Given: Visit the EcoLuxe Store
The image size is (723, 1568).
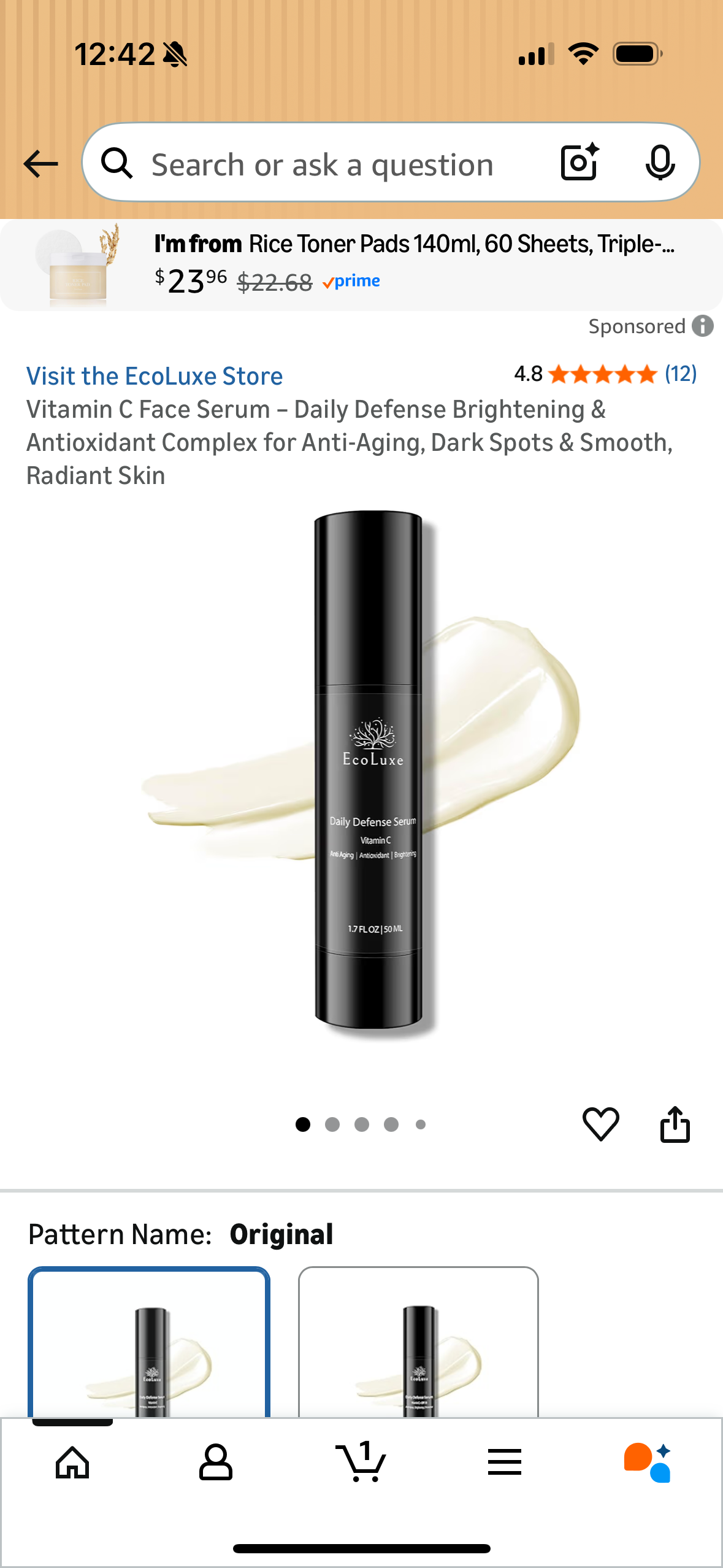Looking at the screenshot, I should [154, 375].
